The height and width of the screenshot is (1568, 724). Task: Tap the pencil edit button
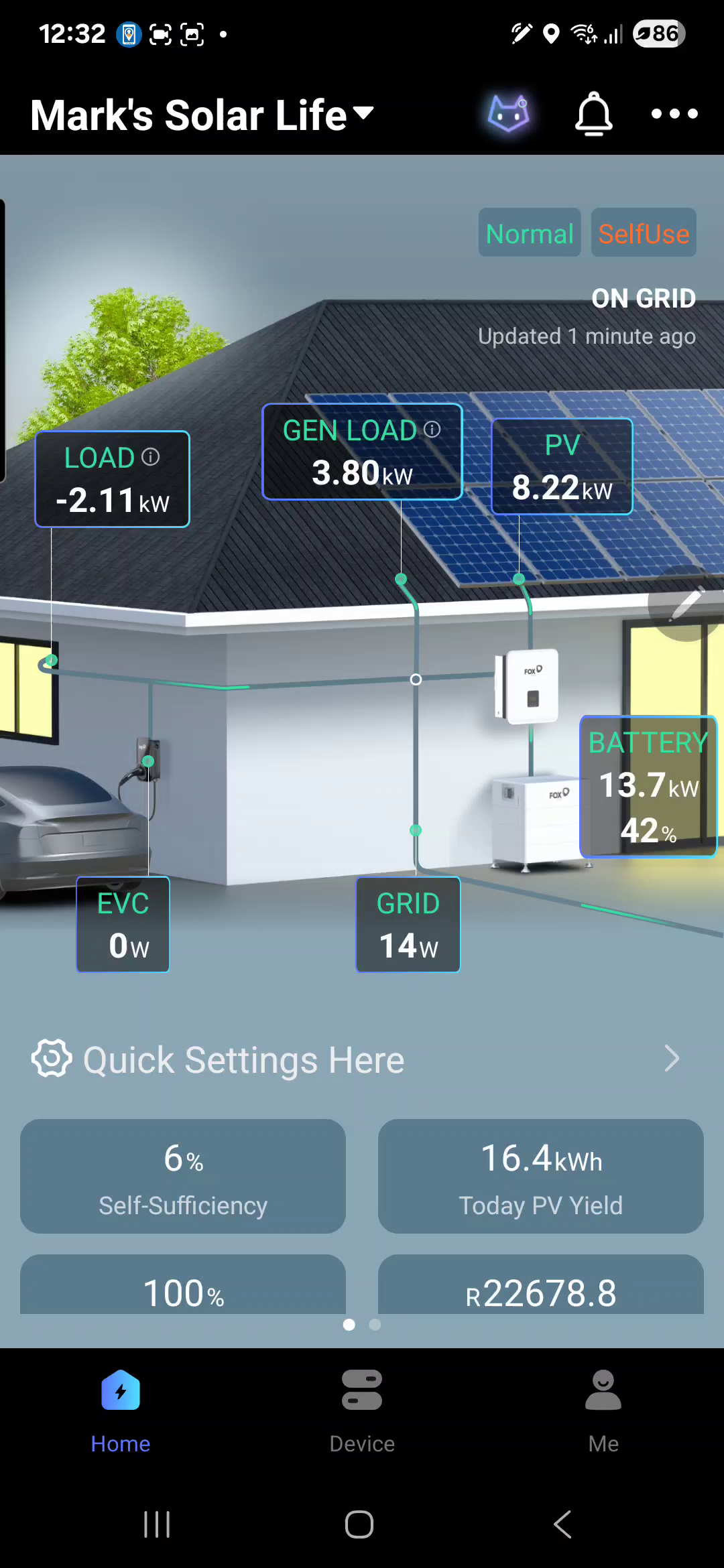pos(686,602)
